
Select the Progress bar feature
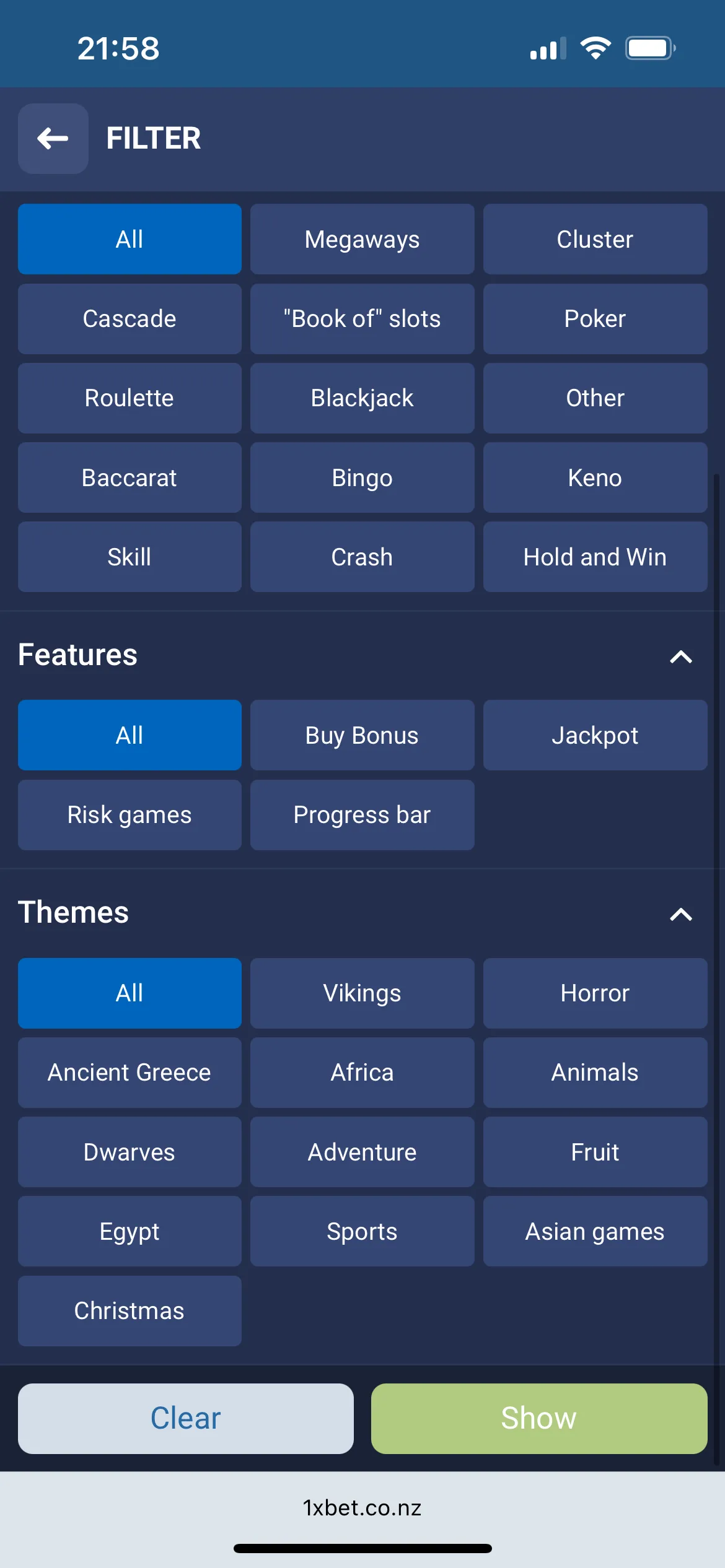362,815
